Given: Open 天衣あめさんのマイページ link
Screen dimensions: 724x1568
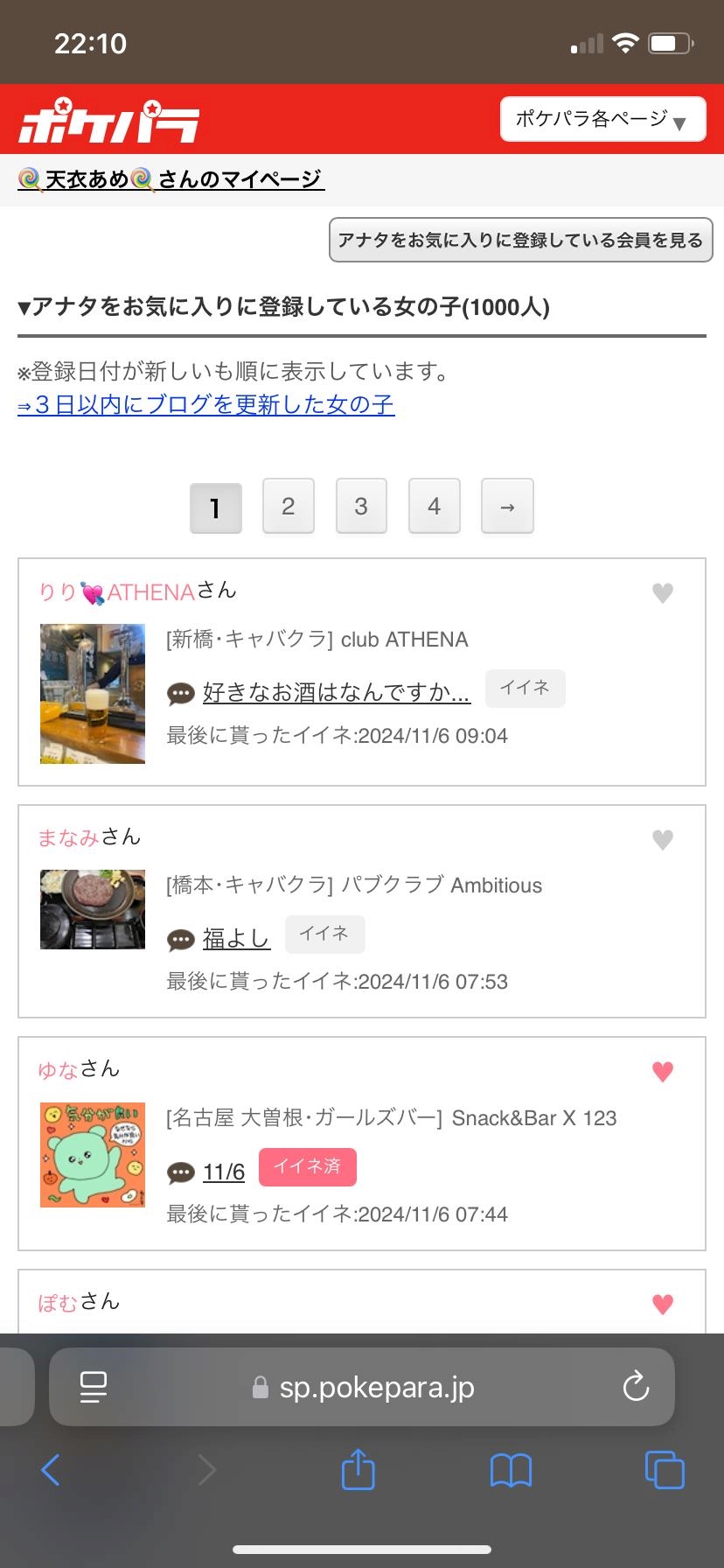Looking at the screenshot, I should (171, 179).
